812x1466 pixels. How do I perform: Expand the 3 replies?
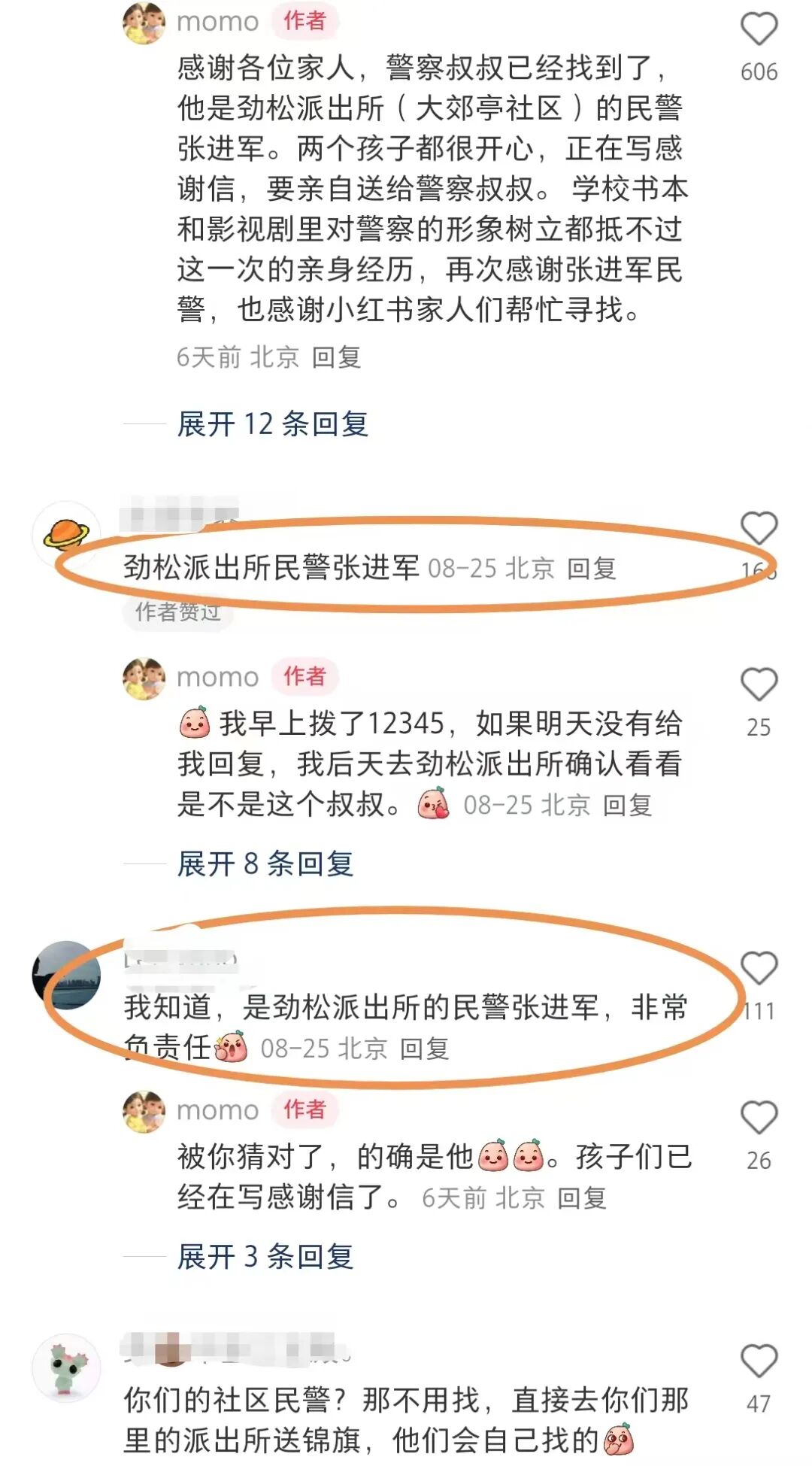click(265, 1256)
